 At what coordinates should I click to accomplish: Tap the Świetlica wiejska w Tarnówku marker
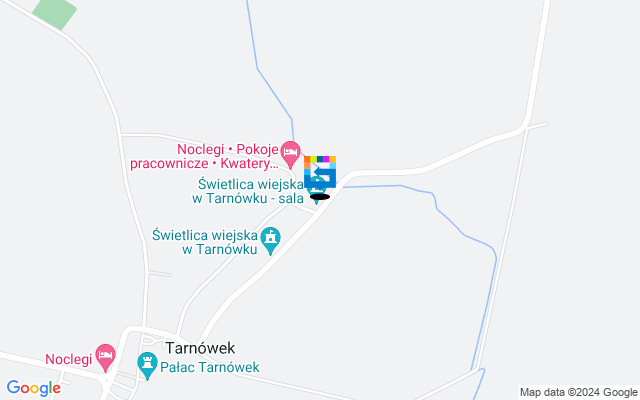[x=270, y=239]
